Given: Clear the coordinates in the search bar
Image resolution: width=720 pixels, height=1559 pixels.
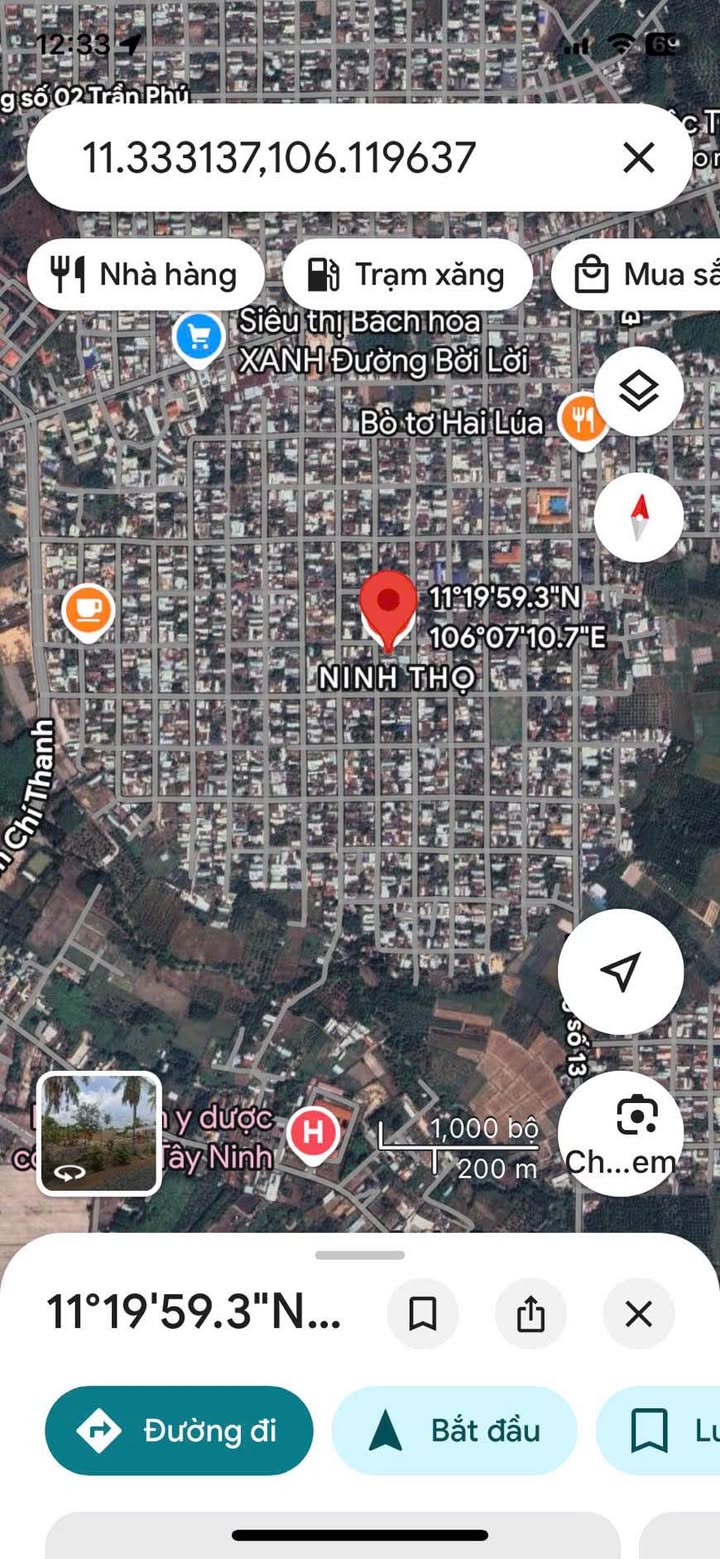Looking at the screenshot, I should point(638,158).
